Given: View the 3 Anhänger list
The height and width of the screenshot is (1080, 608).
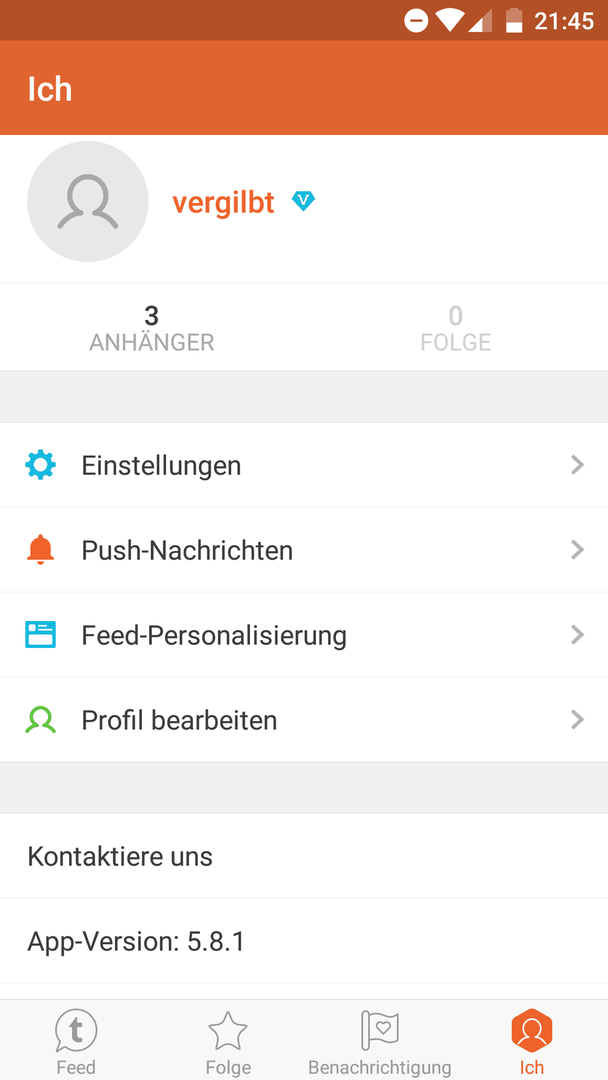Looking at the screenshot, I should tap(151, 328).
